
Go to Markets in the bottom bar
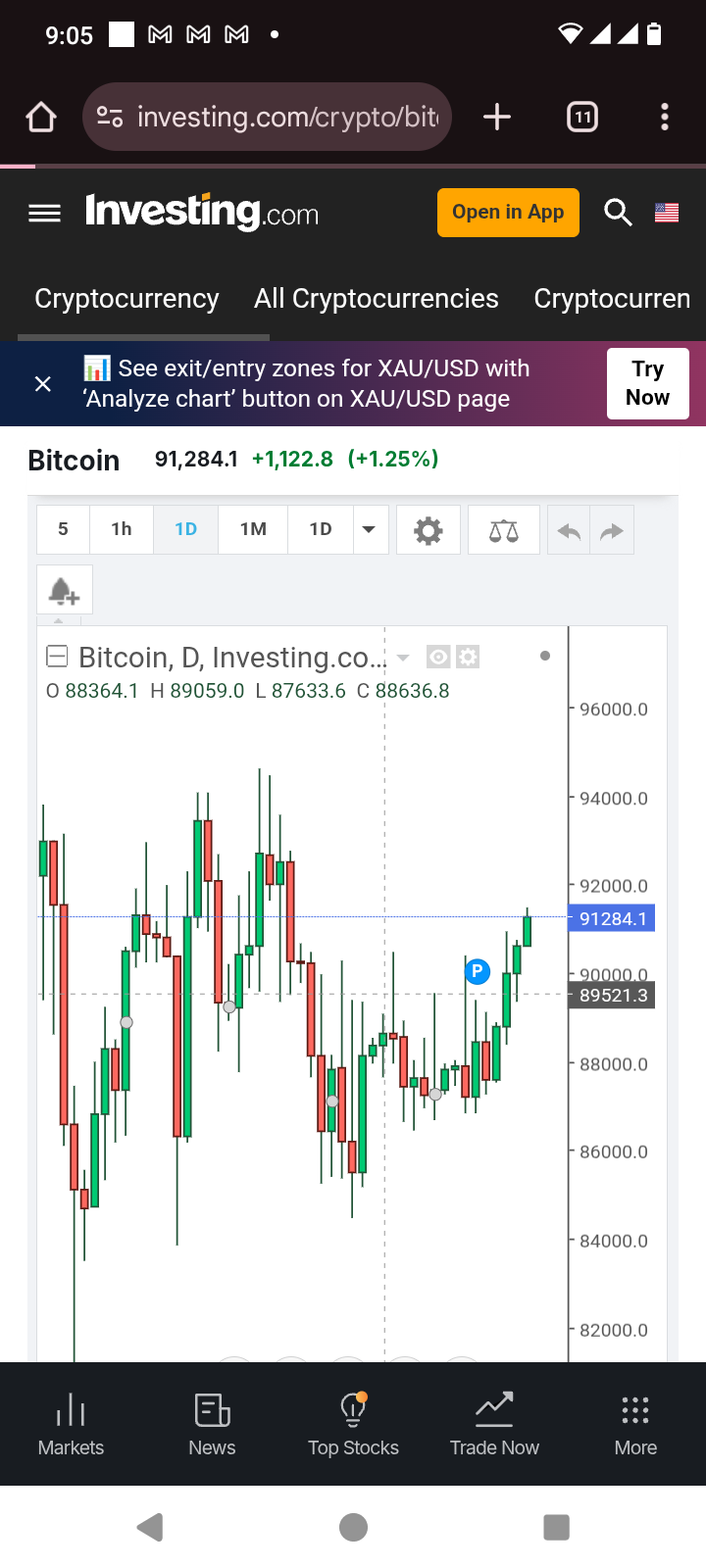click(x=71, y=1424)
